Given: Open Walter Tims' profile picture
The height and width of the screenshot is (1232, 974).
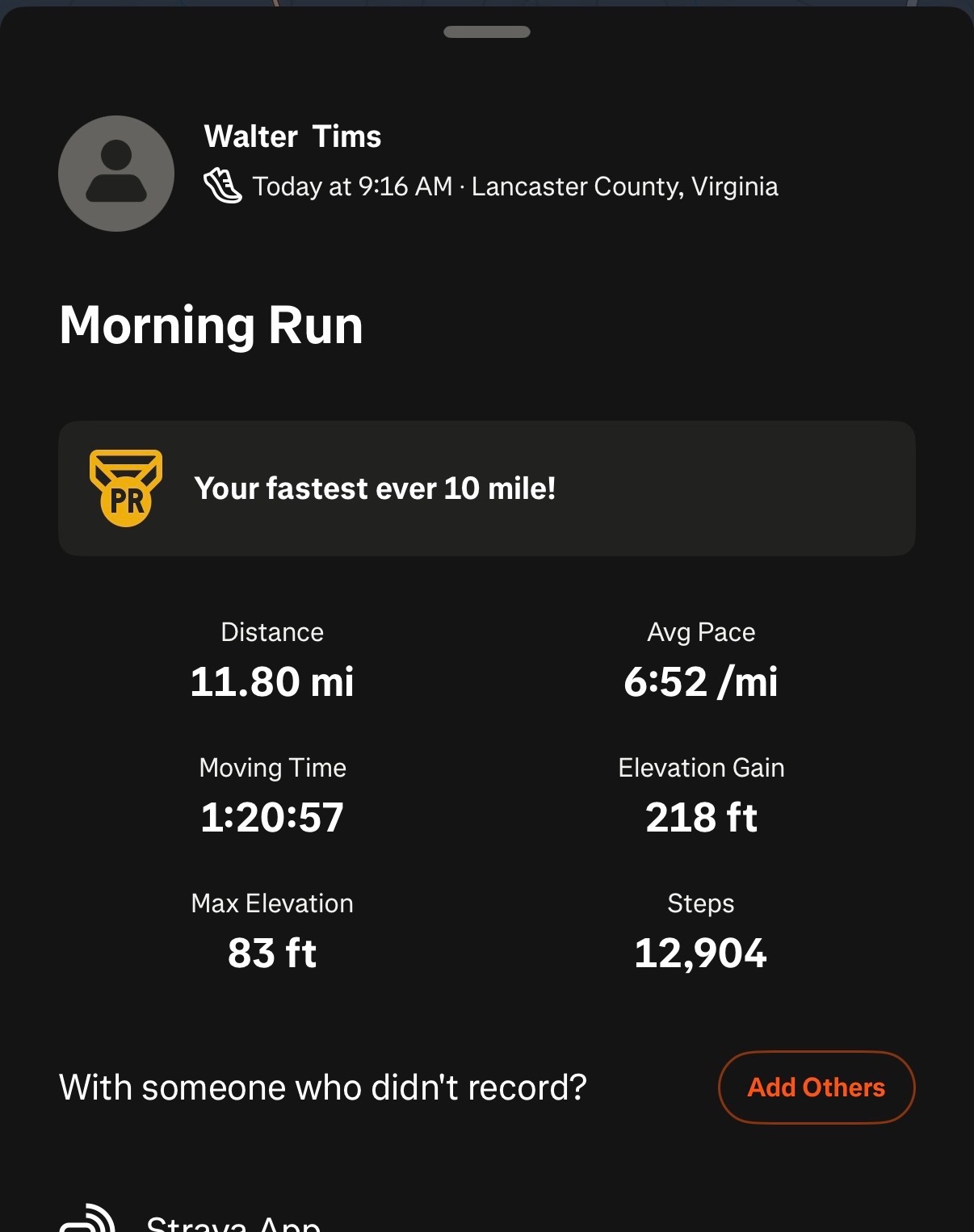Looking at the screenshot, I should coord(116,174).
